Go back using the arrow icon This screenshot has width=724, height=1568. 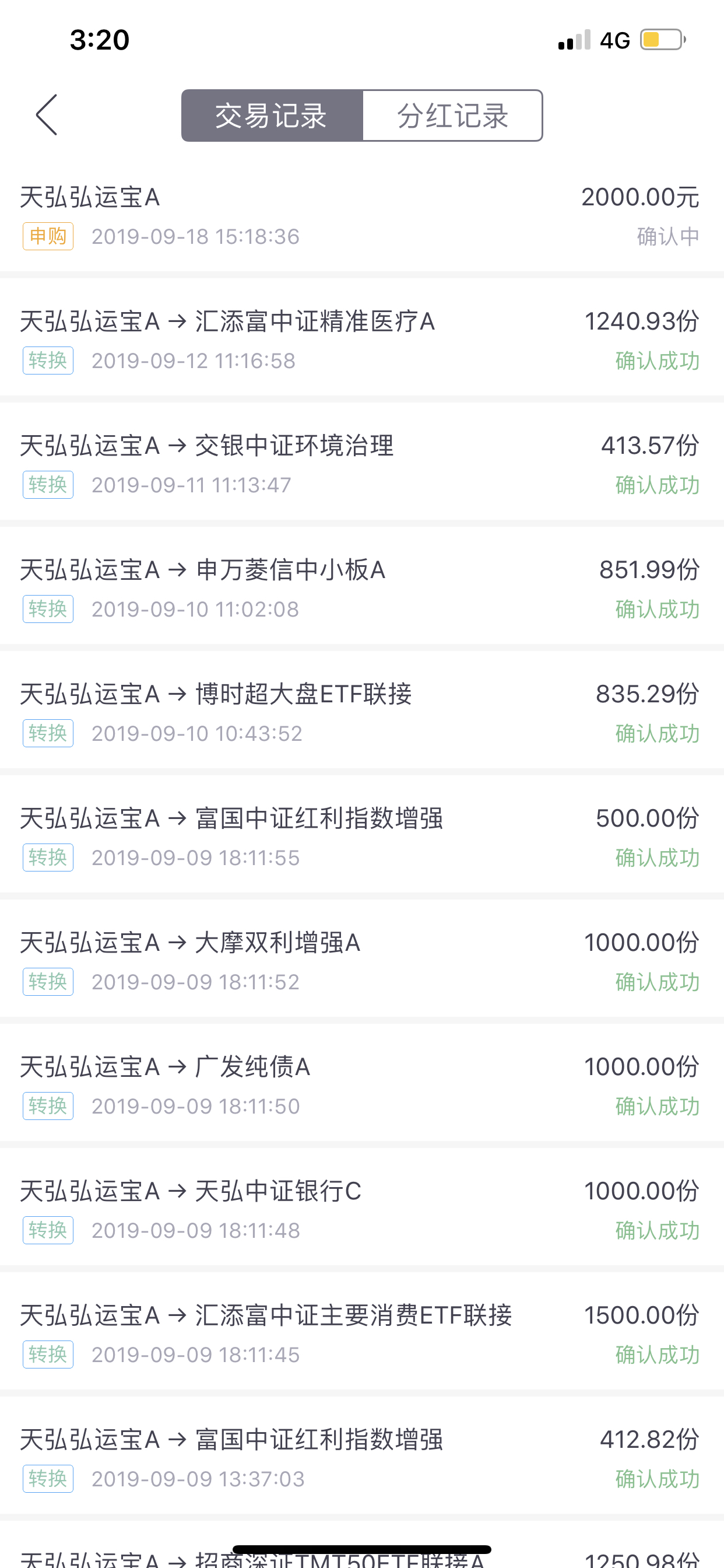46,114
